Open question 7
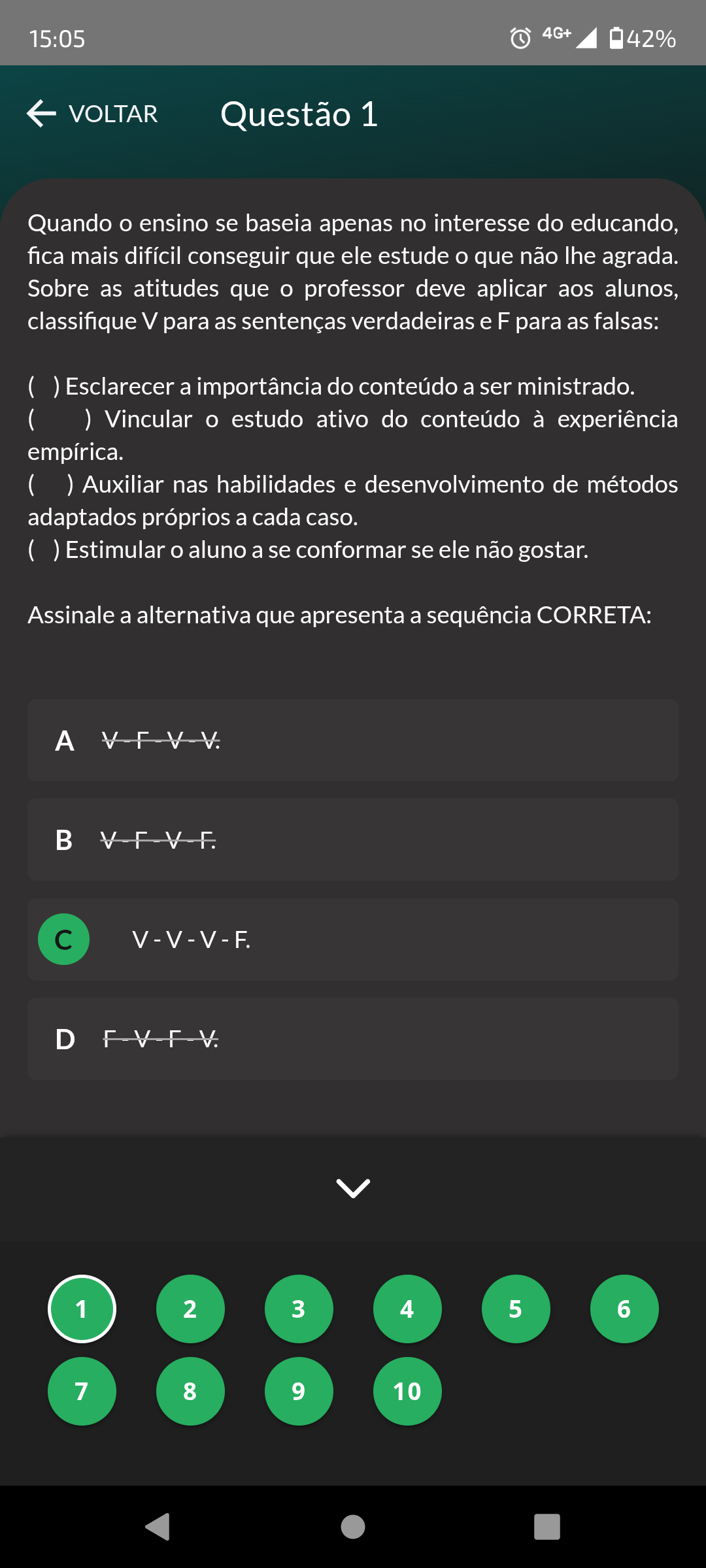Image resolution: width=706 pixels, height=1568 pixels. 82,1391
